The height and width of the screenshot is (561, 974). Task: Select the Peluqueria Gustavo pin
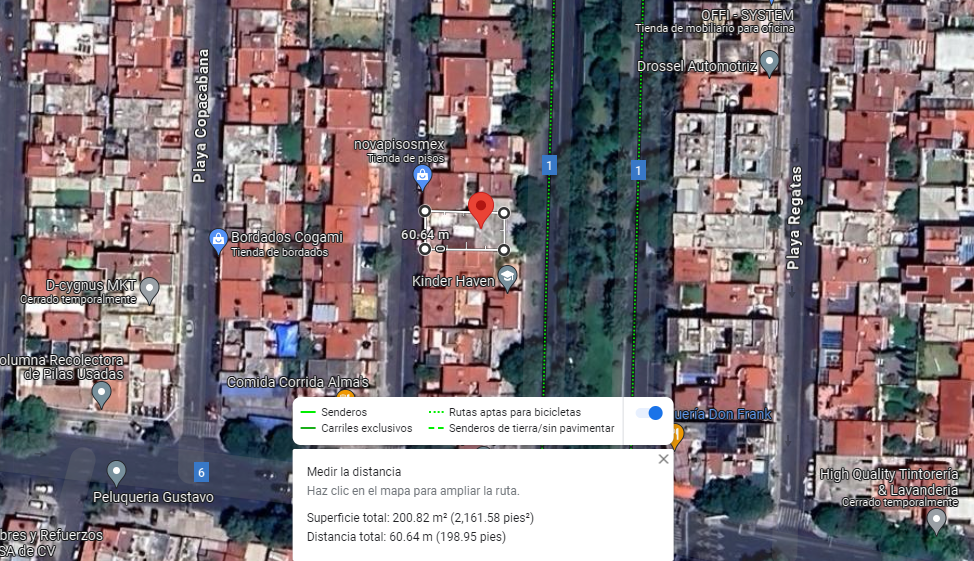[x=116, y=473]
